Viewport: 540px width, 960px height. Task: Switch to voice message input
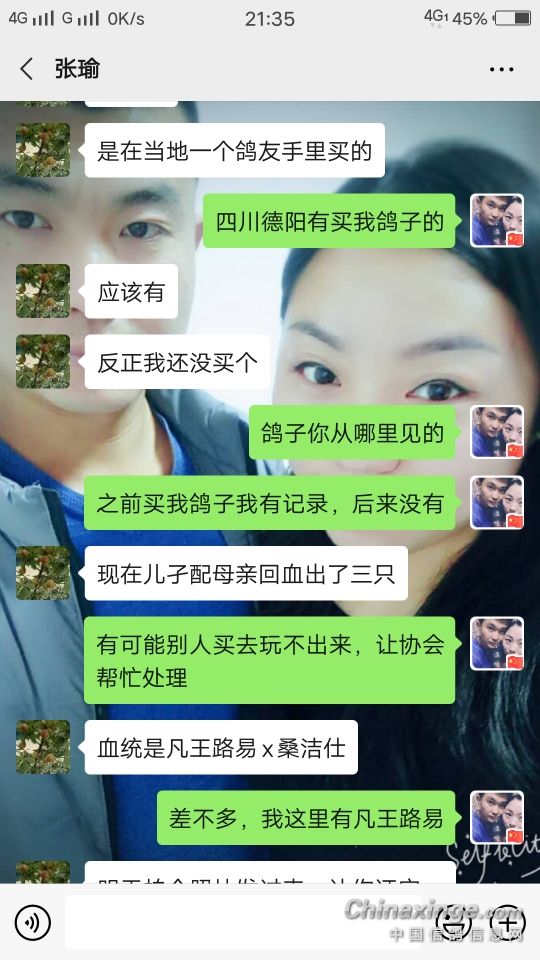coord(32,922)
